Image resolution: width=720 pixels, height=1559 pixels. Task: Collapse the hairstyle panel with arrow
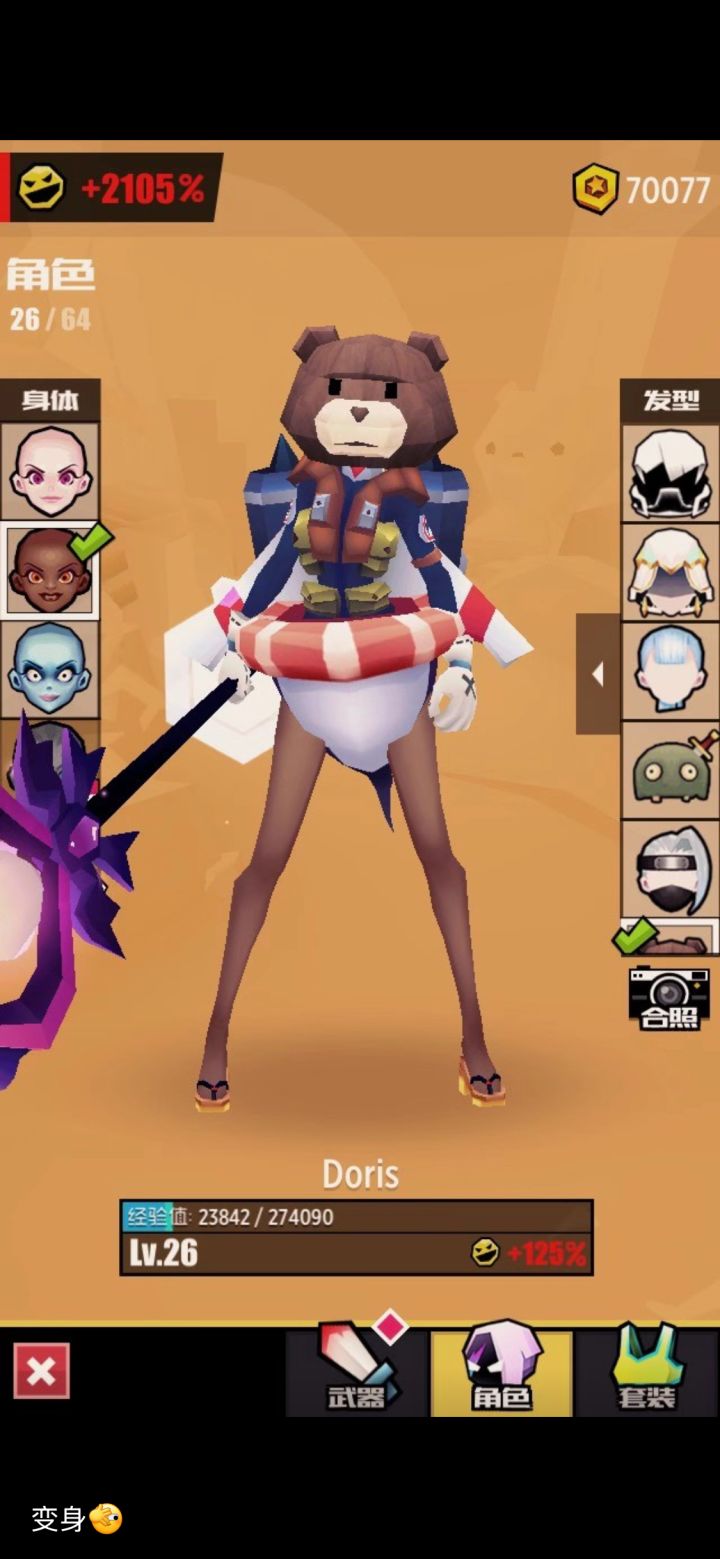(x=597, y=675)
